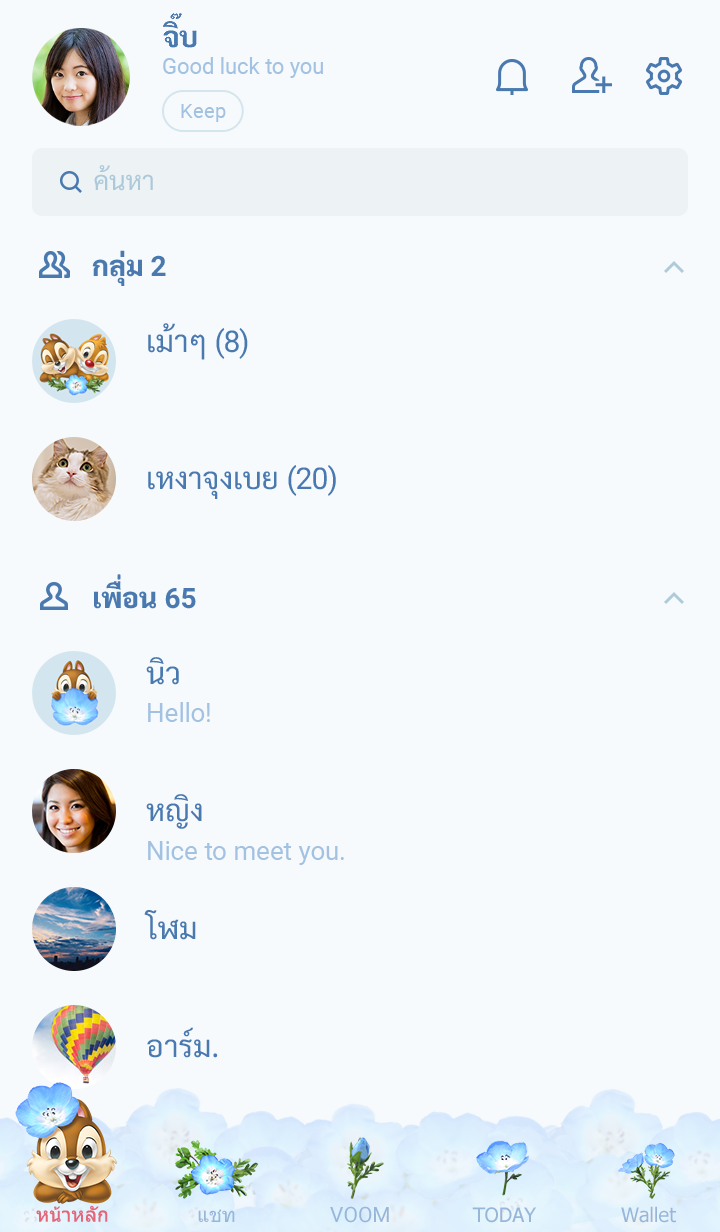Open the group เหงาจุงเบย (20)
Image resolution: width=720 pixels, height=1232 pixels.
(x=241, y=480)
